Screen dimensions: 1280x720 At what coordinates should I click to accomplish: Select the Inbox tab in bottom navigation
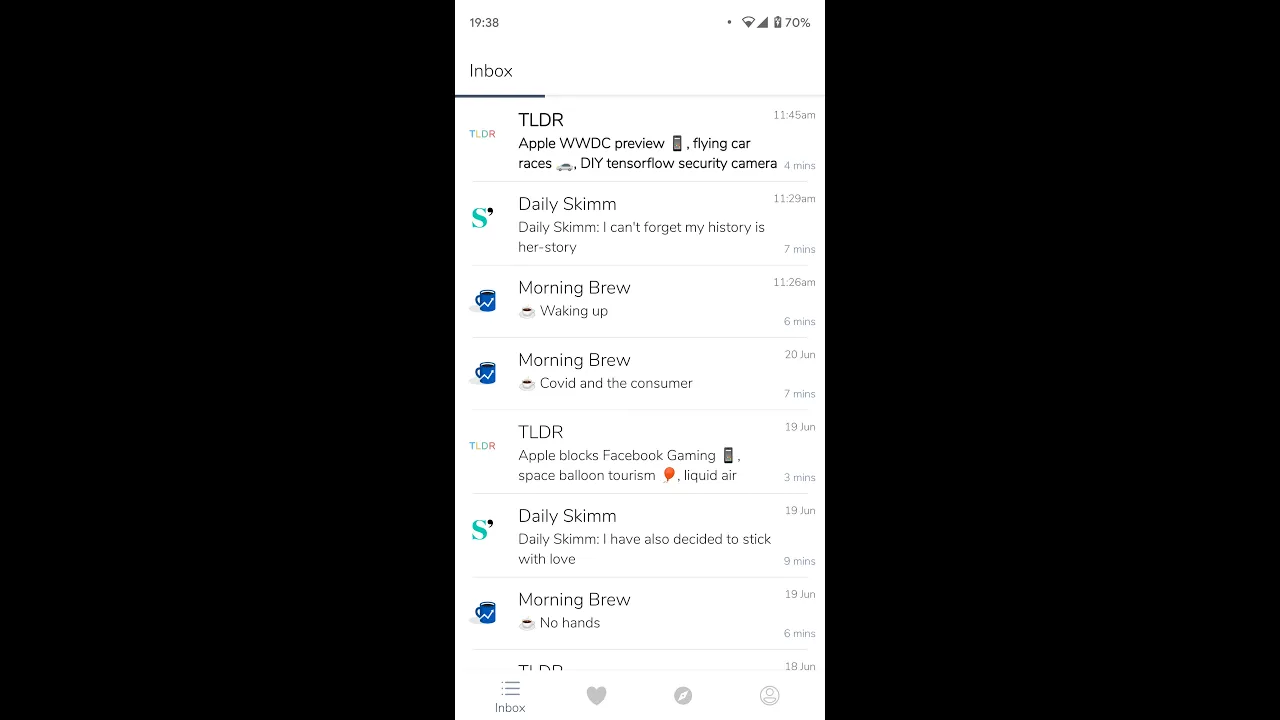(x=510, y=696)
